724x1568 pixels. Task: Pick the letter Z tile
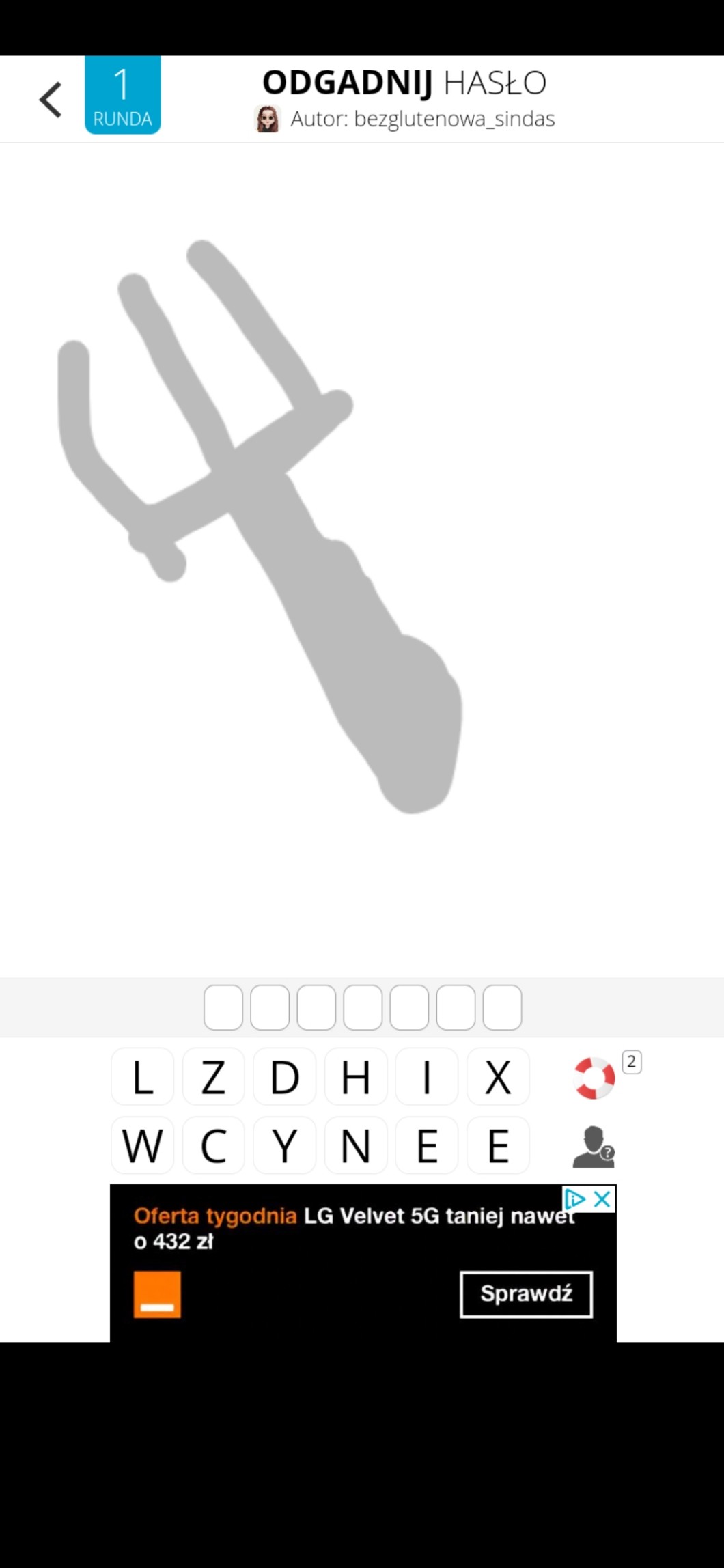(x=213, y=1077)
